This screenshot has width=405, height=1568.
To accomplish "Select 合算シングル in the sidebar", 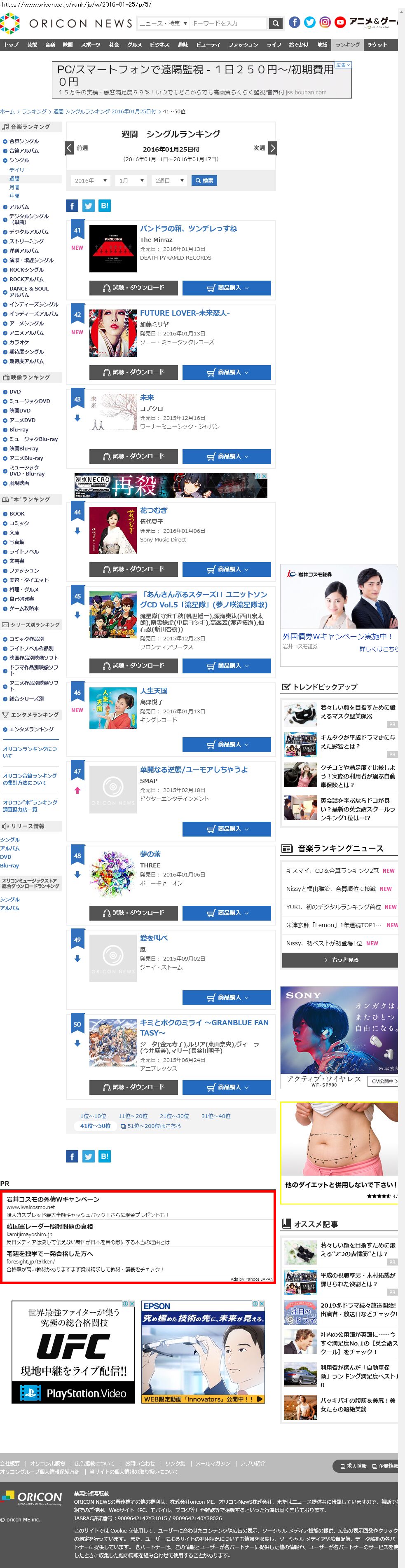I will (24, 141).
